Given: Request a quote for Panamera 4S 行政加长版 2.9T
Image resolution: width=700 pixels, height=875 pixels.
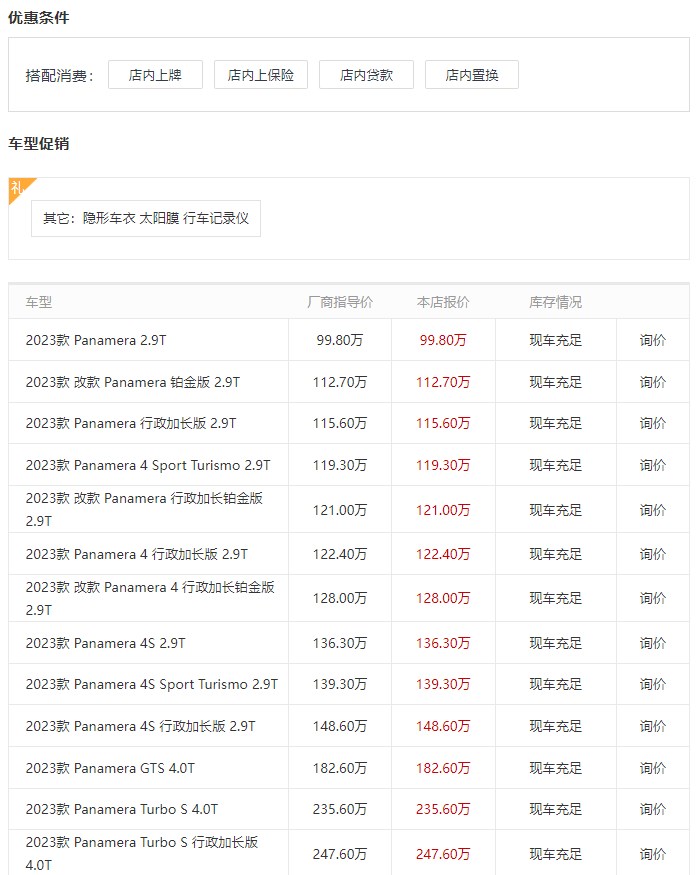Looking at the screenshot, I should pos(653,726).
